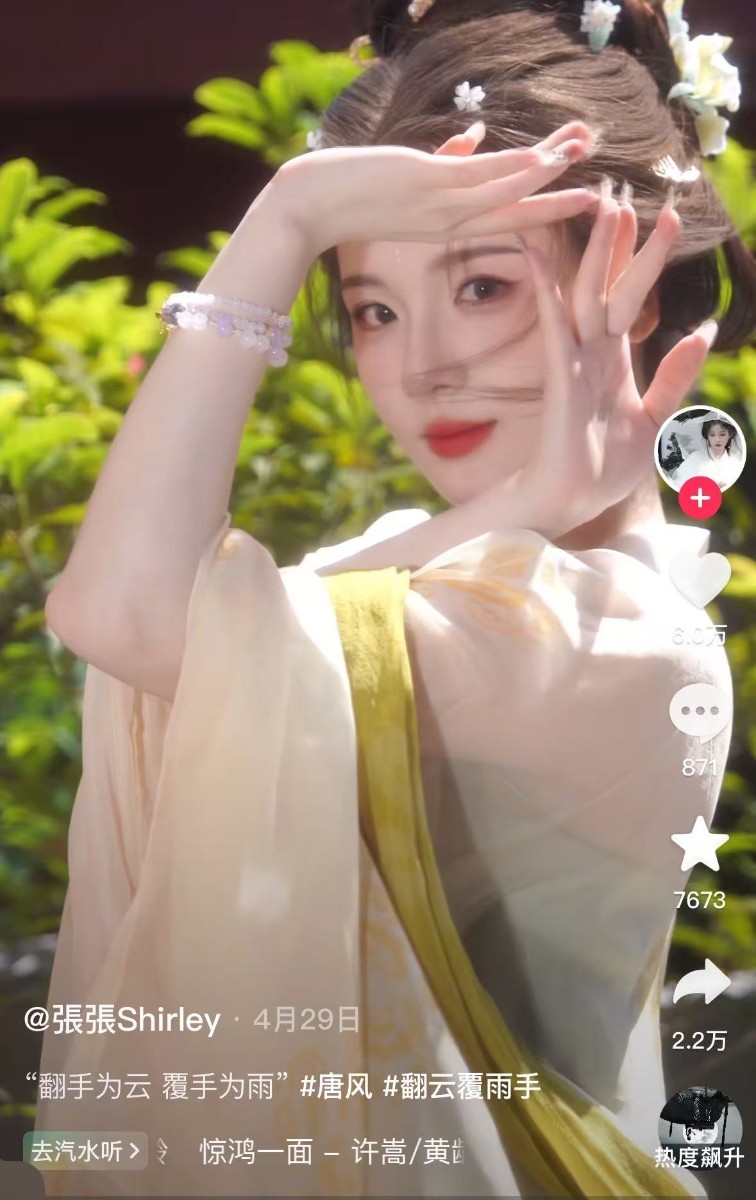Image resolution: width=756 pixels, height=1200 pixels.
Task: Tap the 去汽水听 music chip
Action: click(x=85, y=1151)
